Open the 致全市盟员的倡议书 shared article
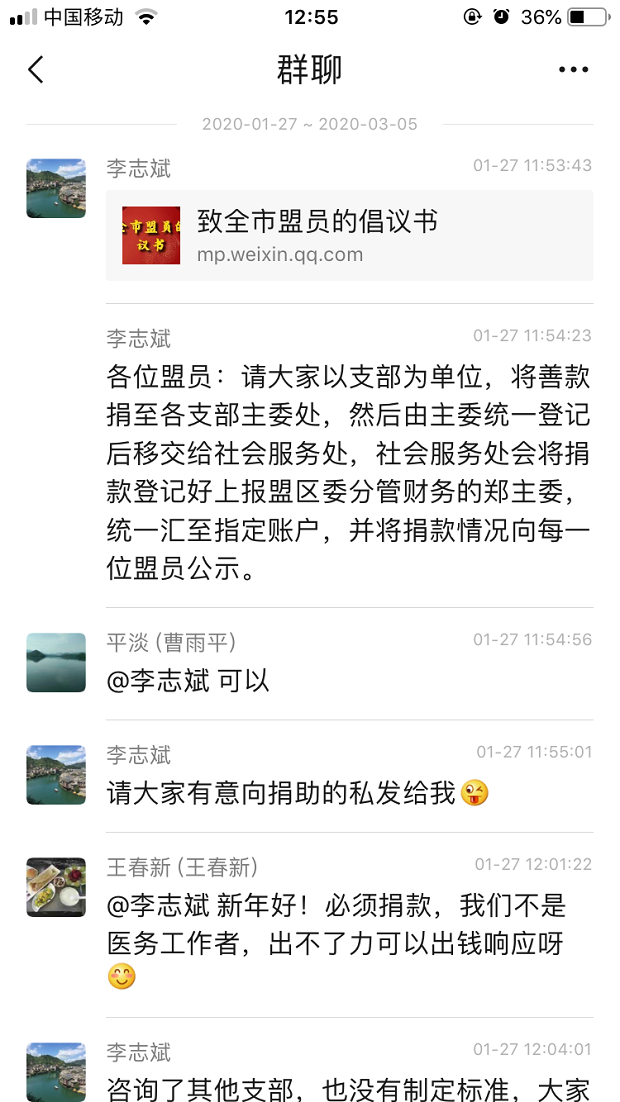This screenshot has height=1102, width=620. 349,236
